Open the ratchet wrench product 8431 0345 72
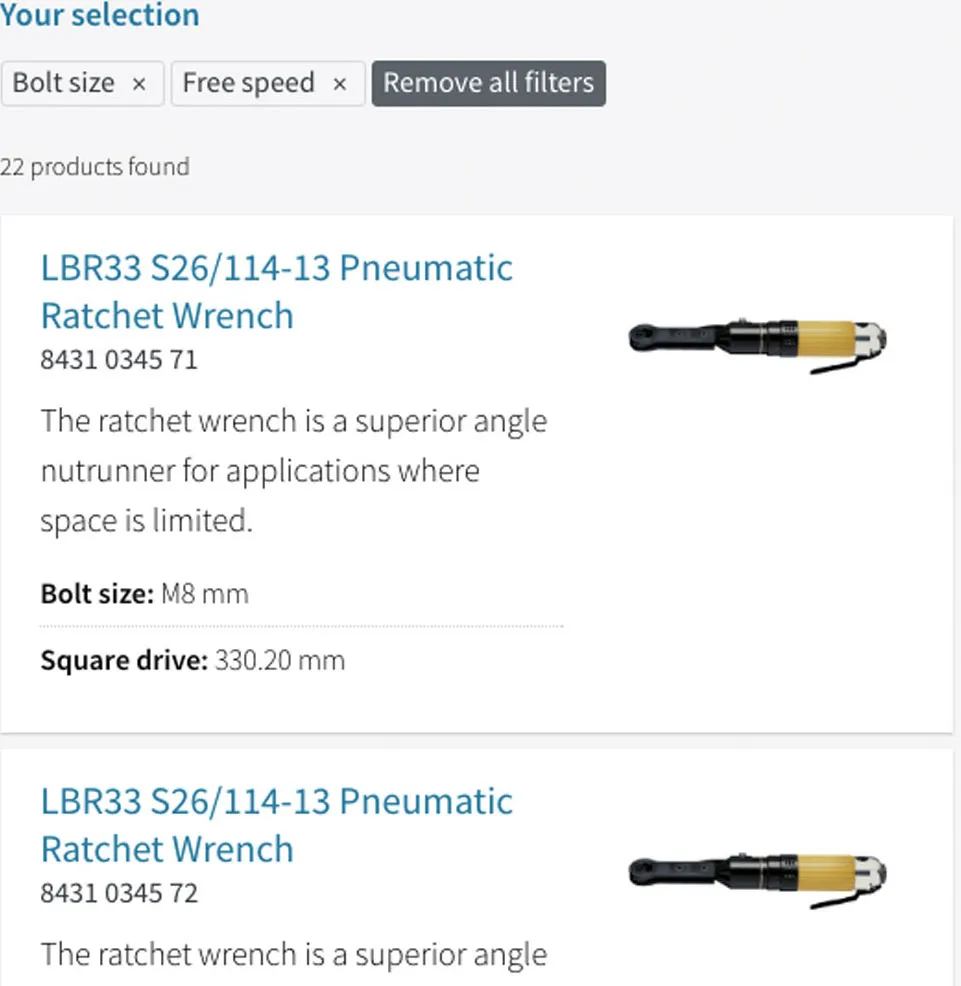Screen dimensions: 961x986 276,824
